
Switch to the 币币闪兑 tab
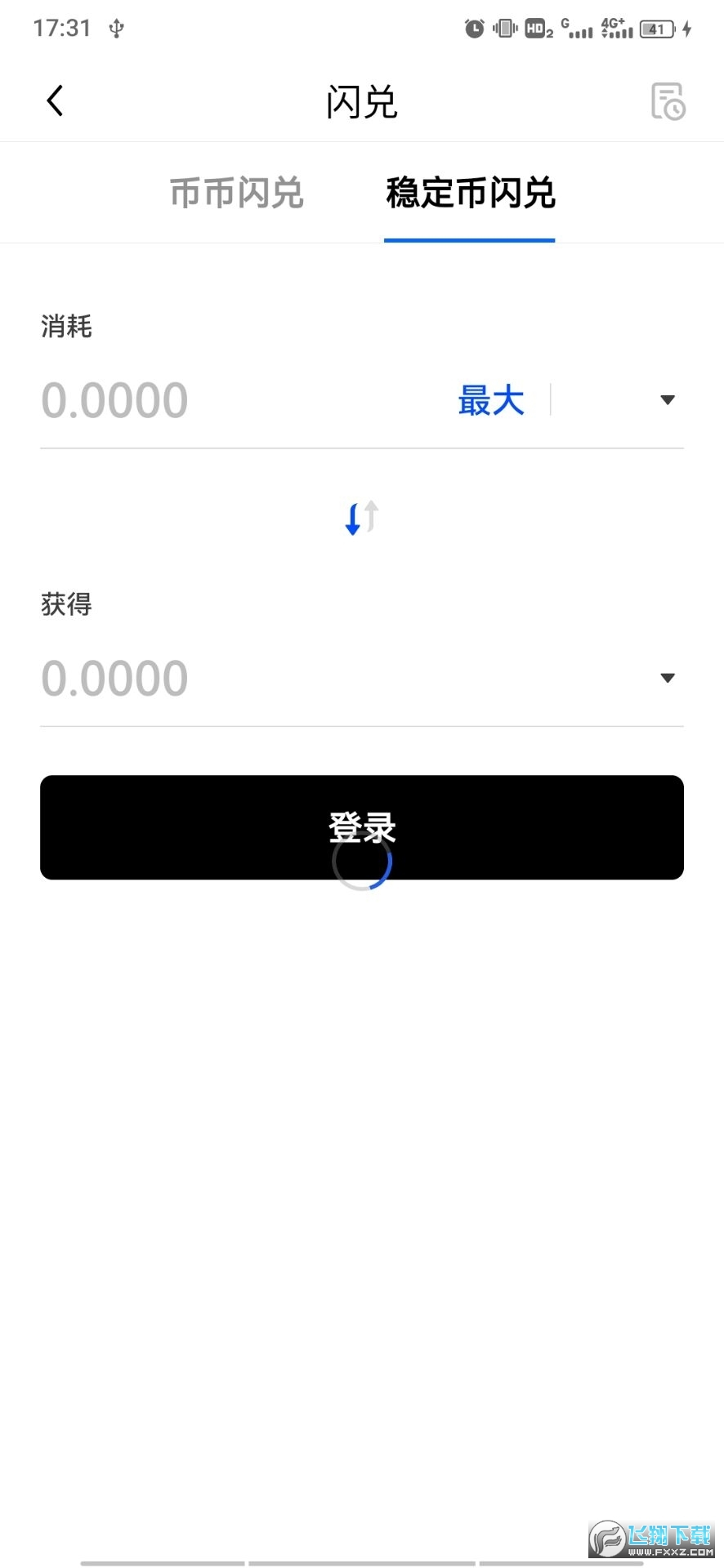[236, 193]
